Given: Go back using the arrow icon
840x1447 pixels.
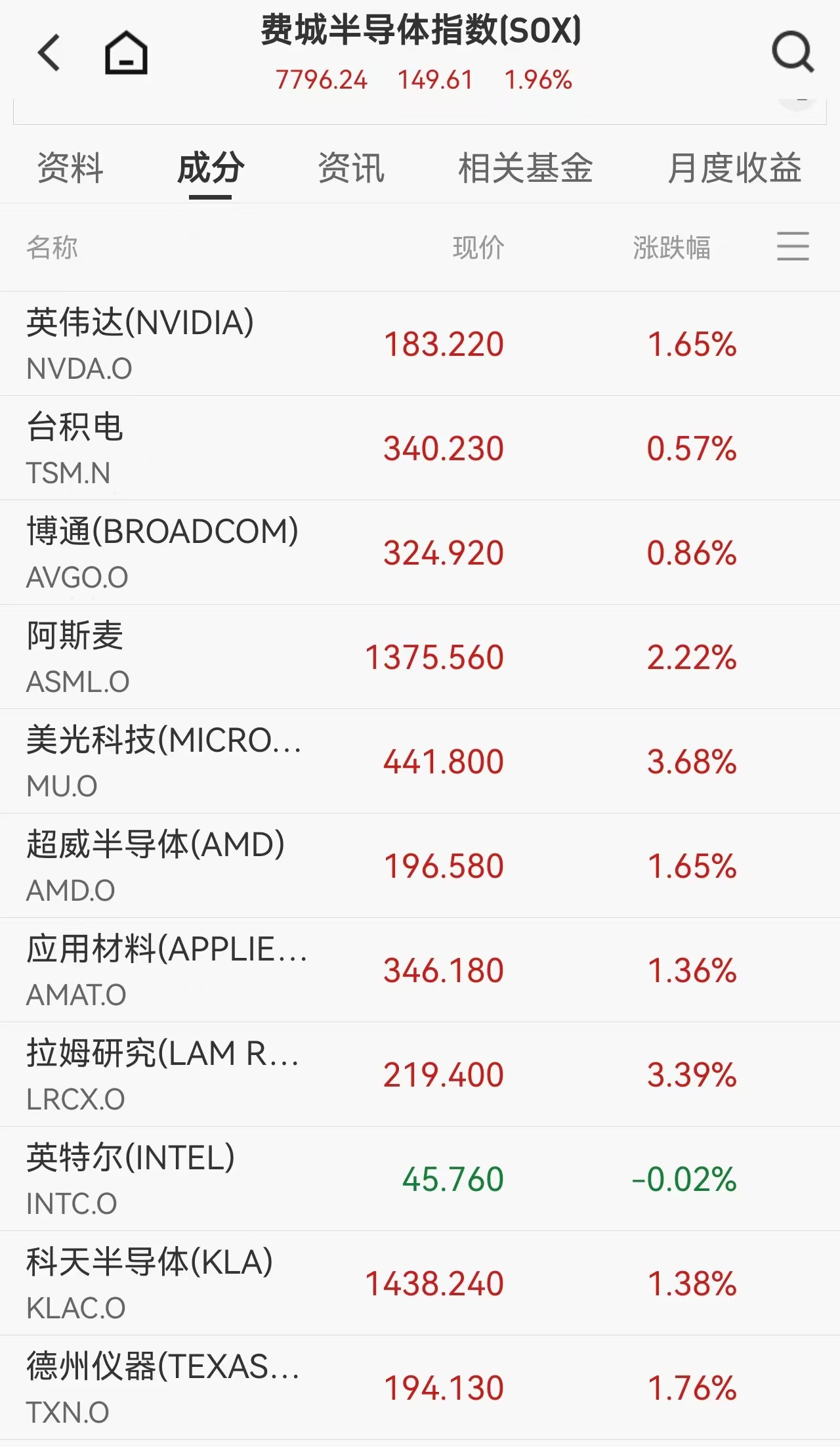Looking at the screenshot, I should tap(49, 53).
